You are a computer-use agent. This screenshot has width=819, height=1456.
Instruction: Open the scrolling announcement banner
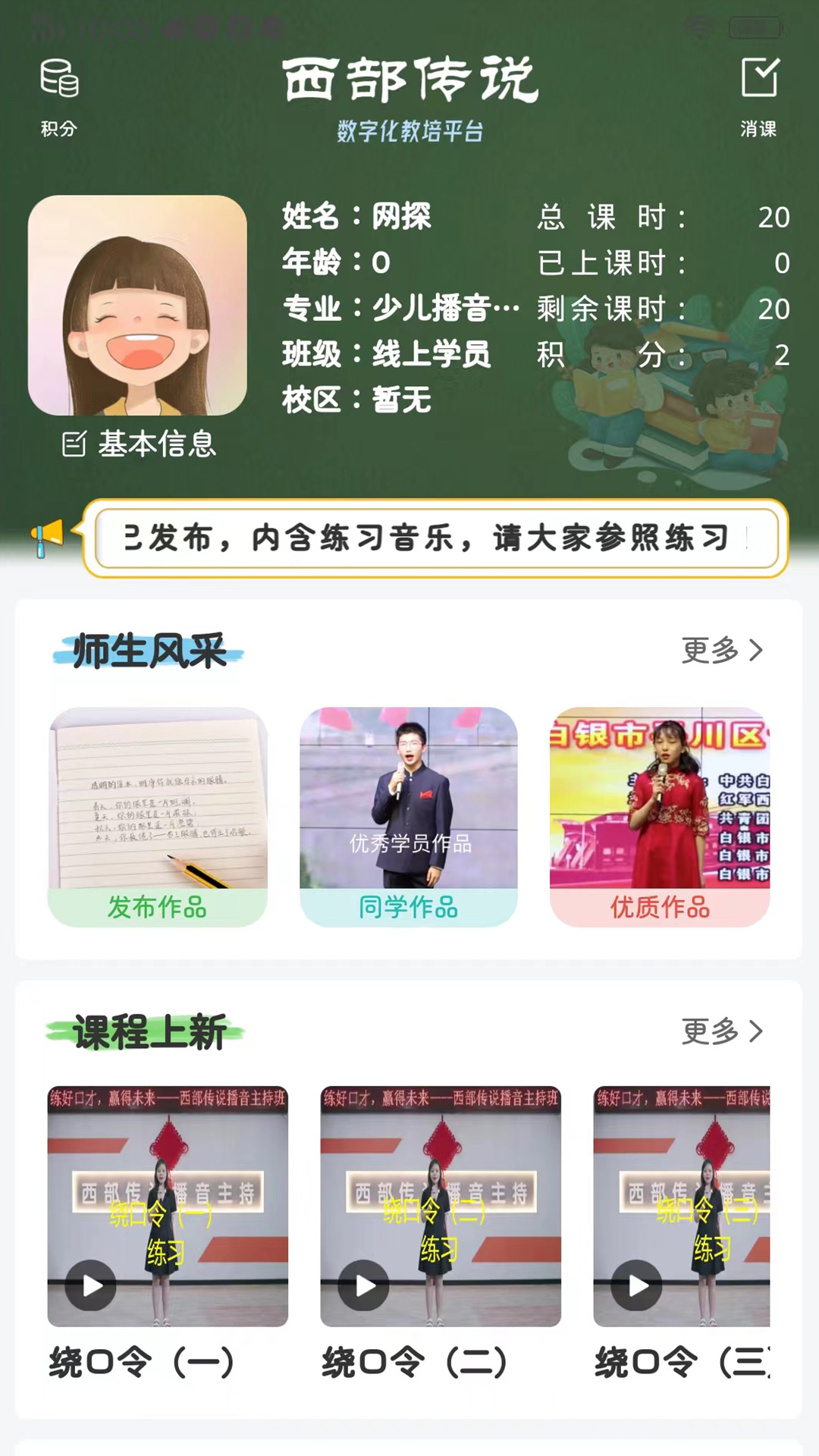(436, 538)
